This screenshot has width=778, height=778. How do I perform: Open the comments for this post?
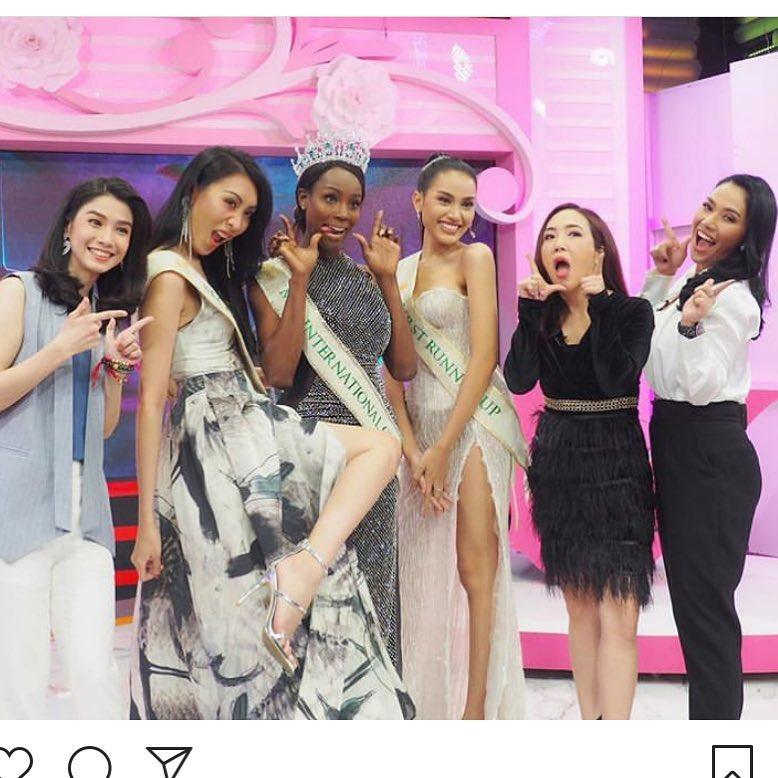pyautogui.click(x=90, y=763)
